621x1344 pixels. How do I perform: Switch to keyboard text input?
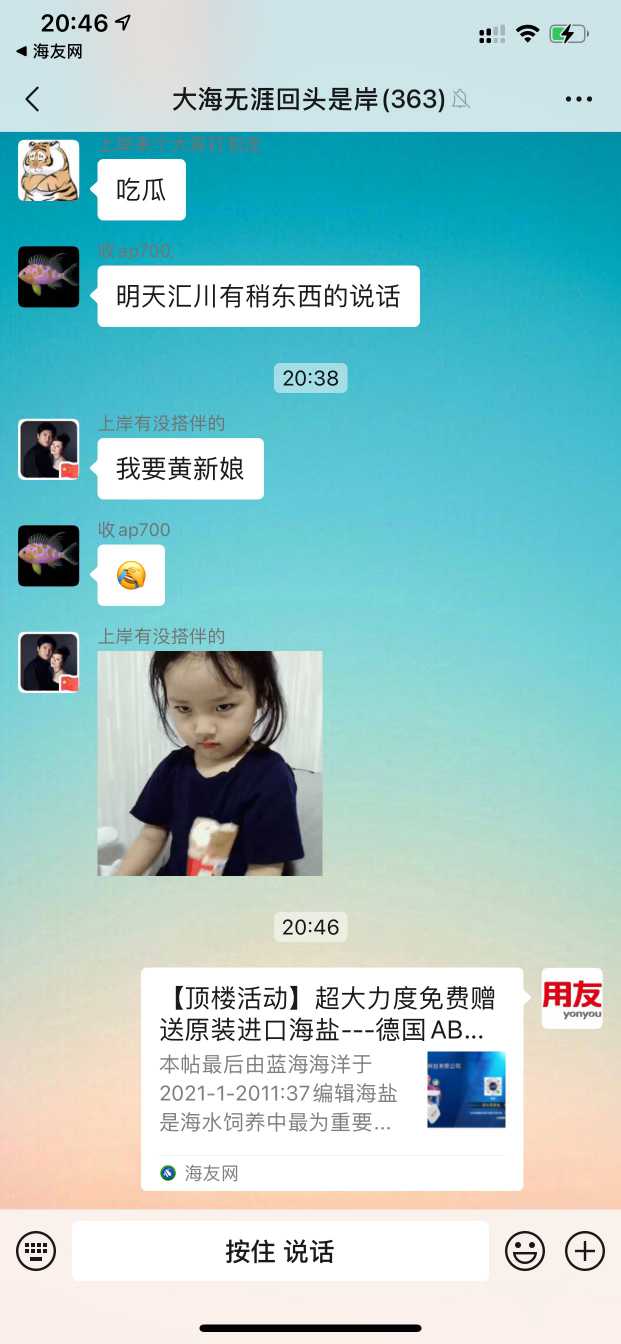click(x=36, y=1250)
